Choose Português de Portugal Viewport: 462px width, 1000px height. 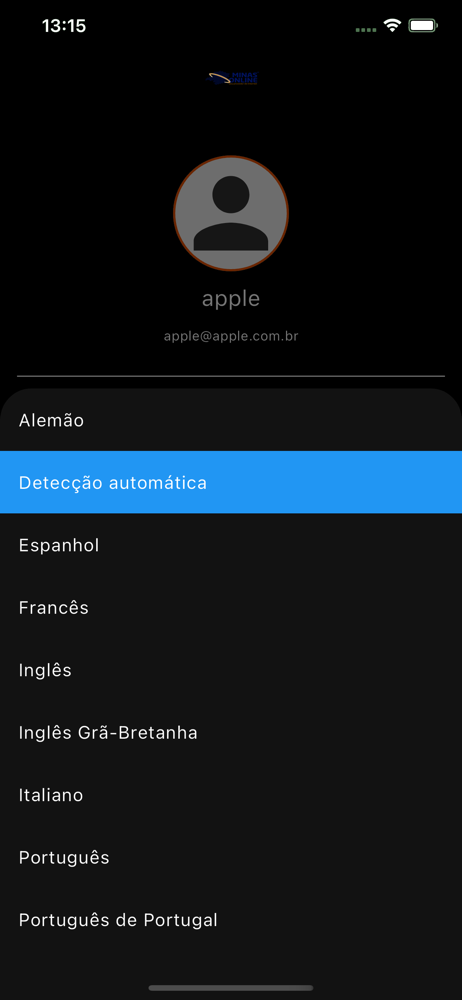tap(231, 920)
